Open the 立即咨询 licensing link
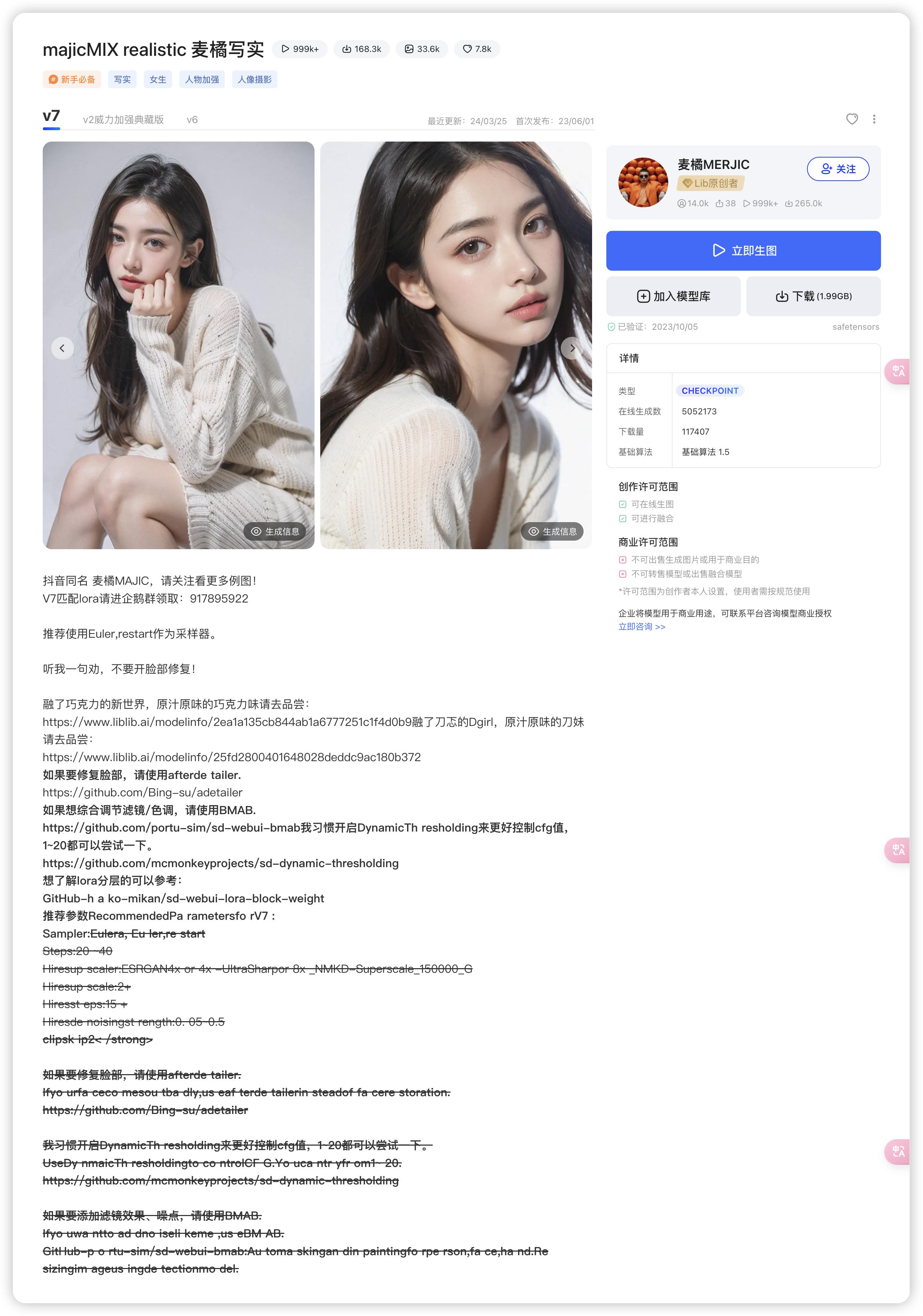The image size is (923, 1316). 642,626
